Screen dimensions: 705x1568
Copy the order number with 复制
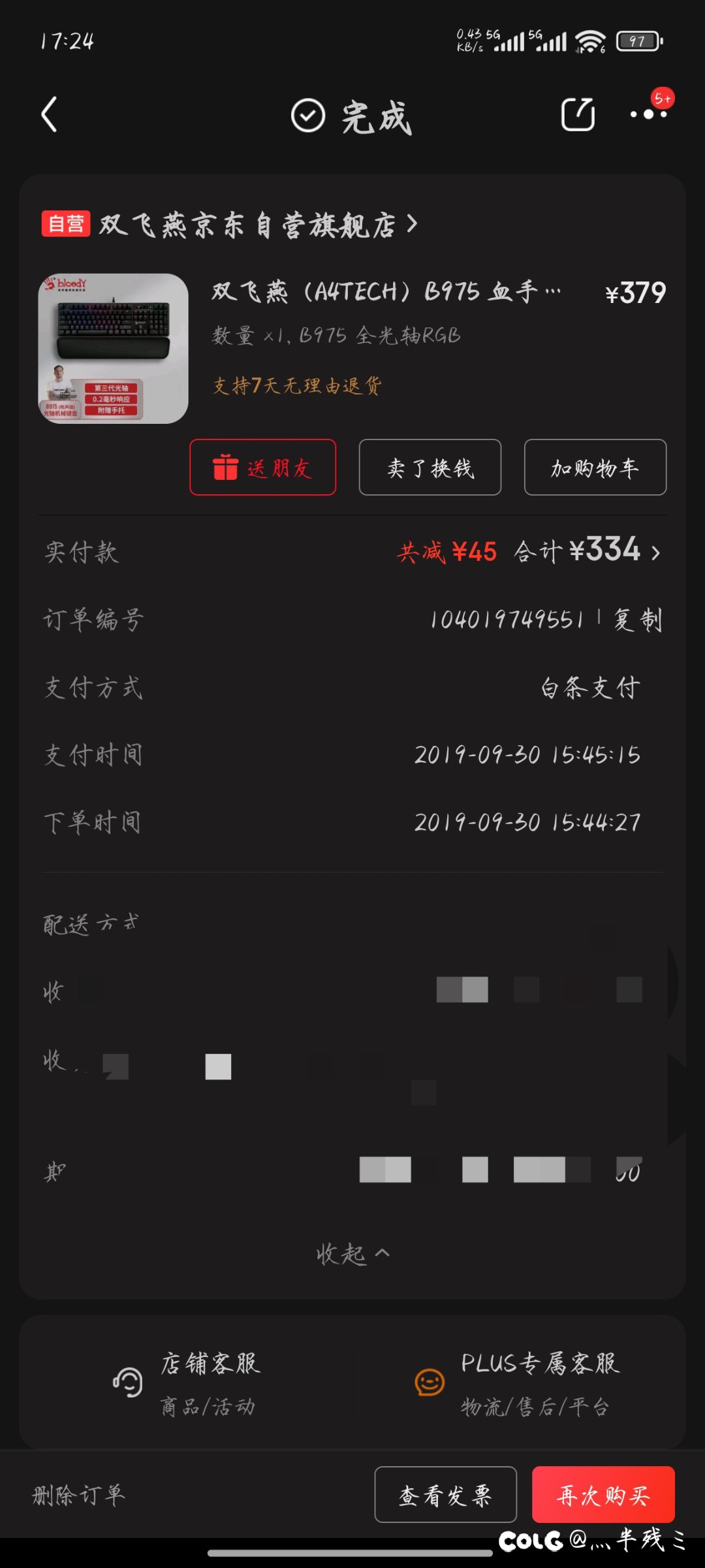[x=638, y=620]
